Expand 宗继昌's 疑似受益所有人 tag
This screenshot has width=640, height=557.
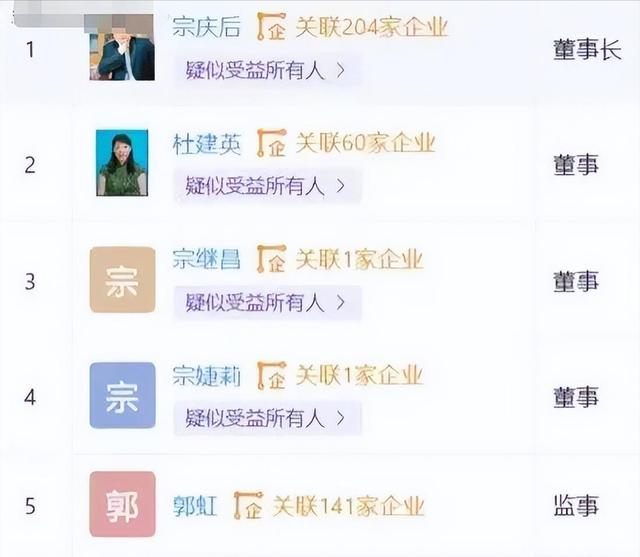coord(265,301)
